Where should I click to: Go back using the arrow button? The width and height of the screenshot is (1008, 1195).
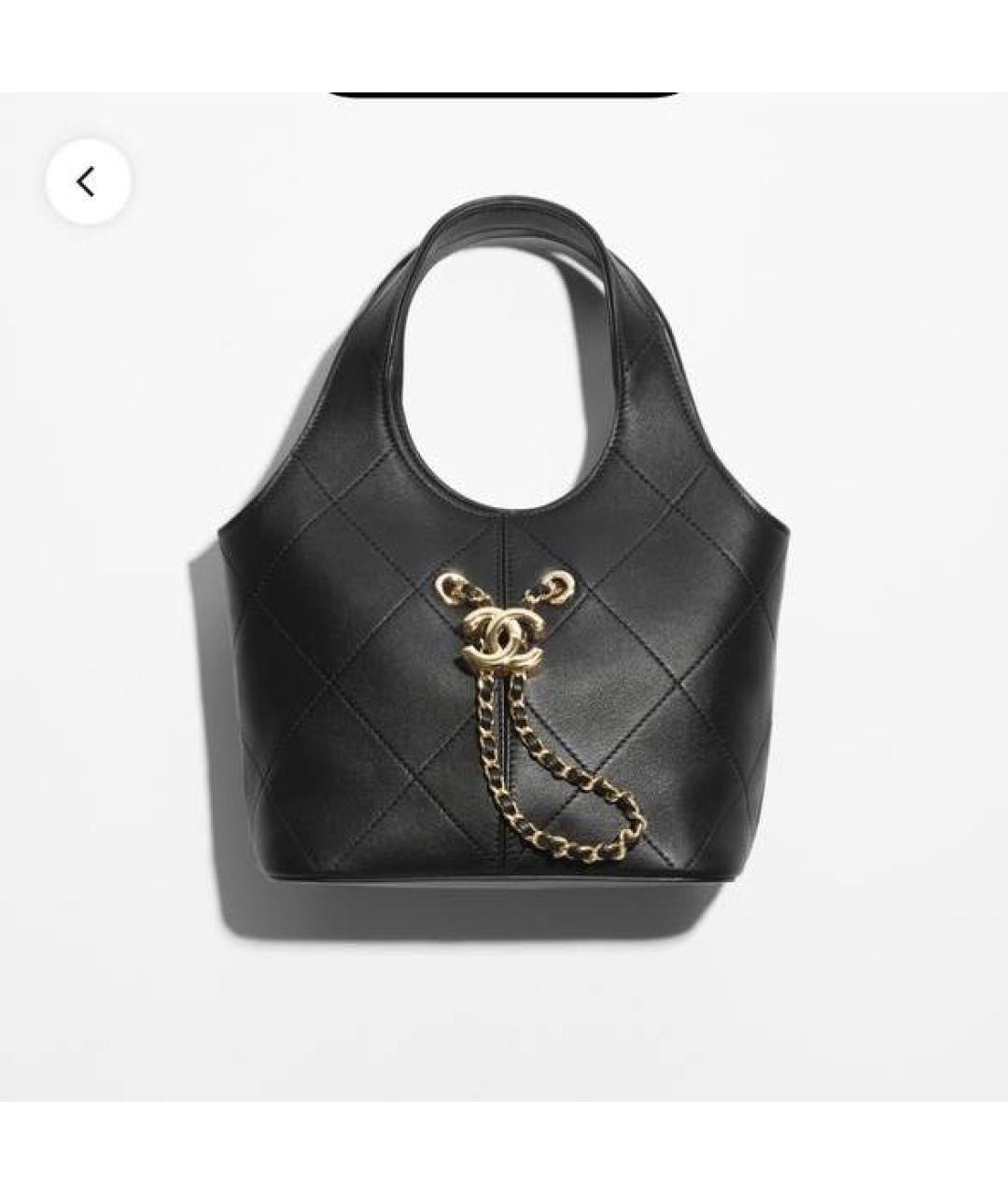(x=88, y=181)
